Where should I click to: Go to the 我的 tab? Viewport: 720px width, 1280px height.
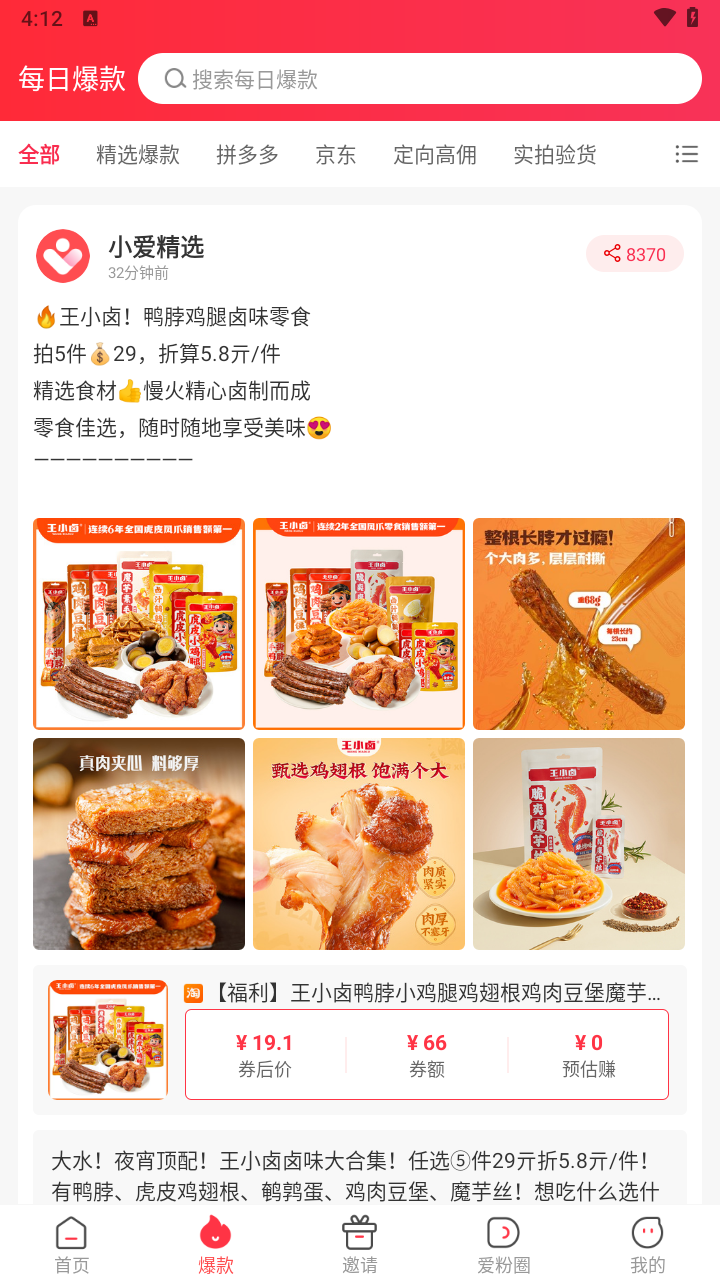[648, 1245]
